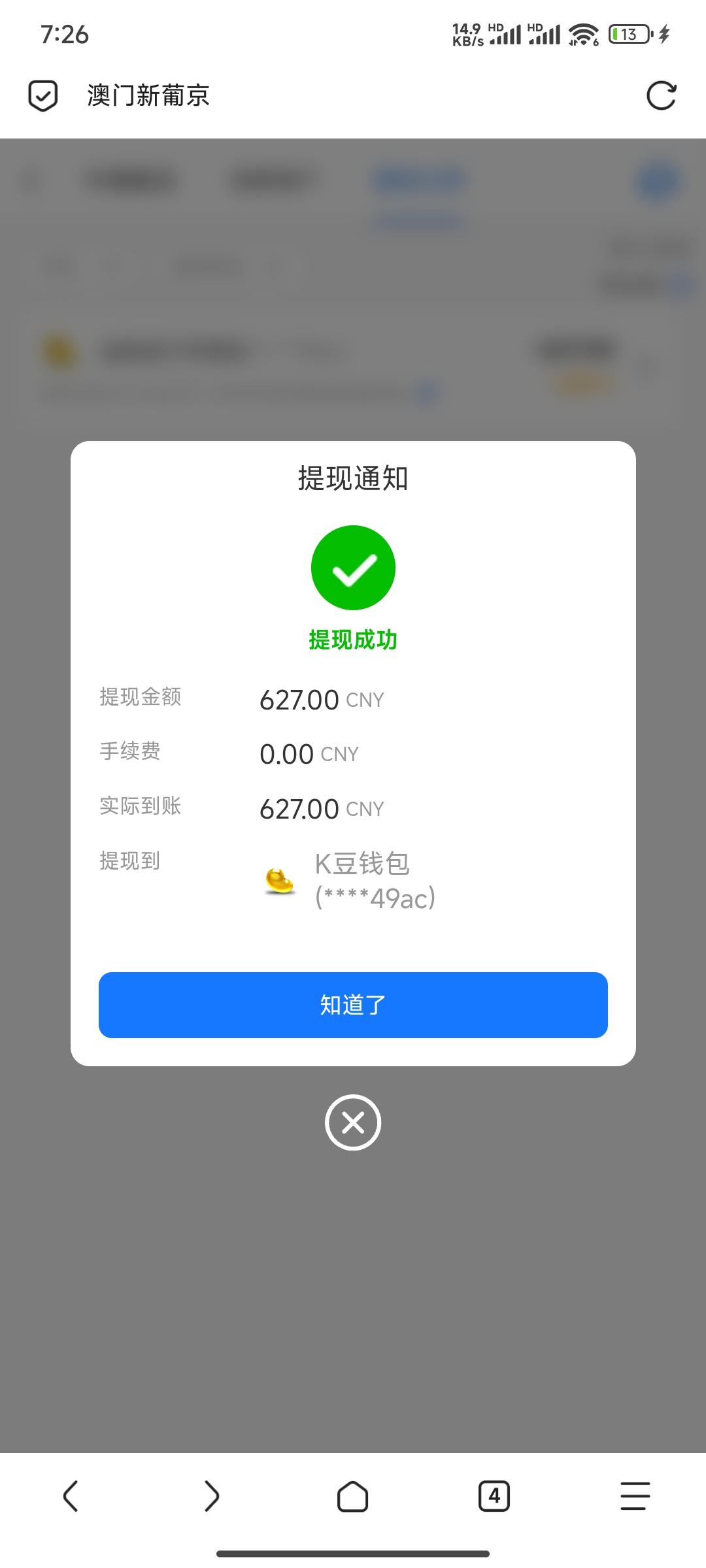
Task: Dismiss the dialog via circular X button
Action: (x=353, y=1123)
